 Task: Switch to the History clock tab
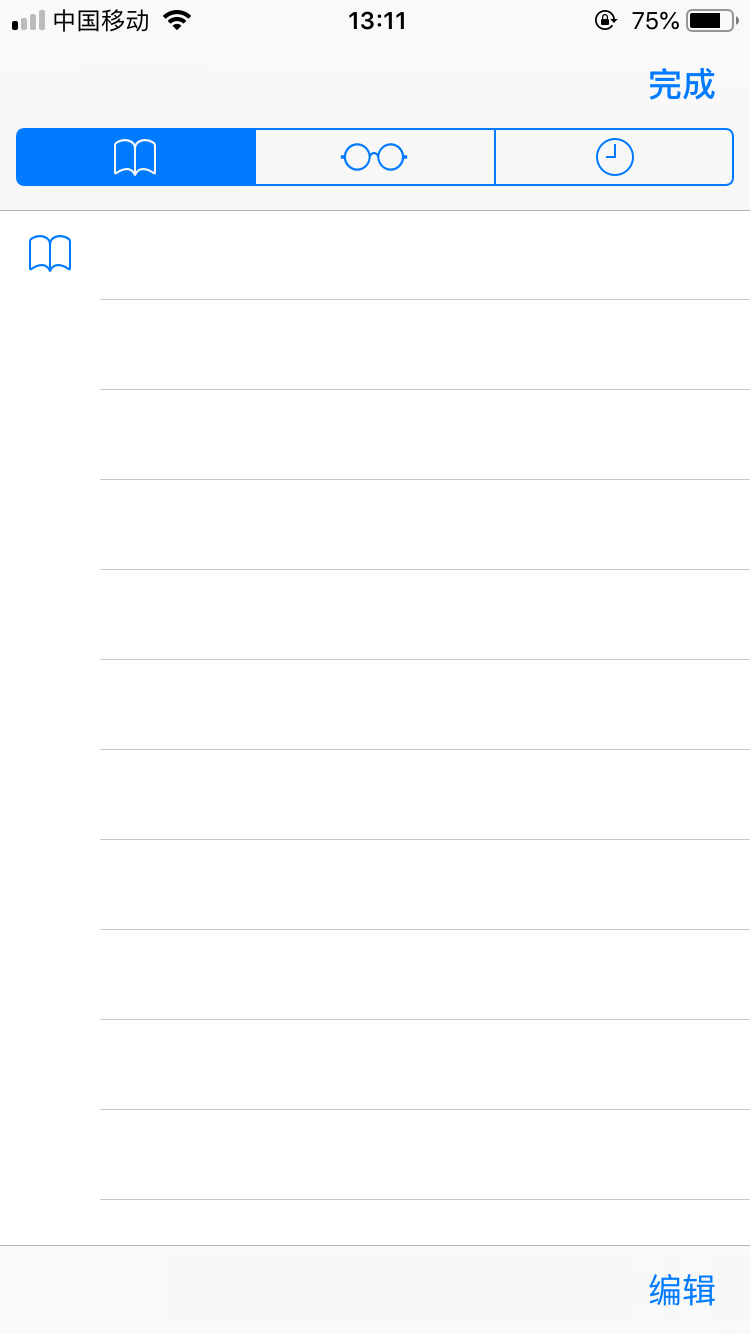pyautogui.click(x=614, y=157)
